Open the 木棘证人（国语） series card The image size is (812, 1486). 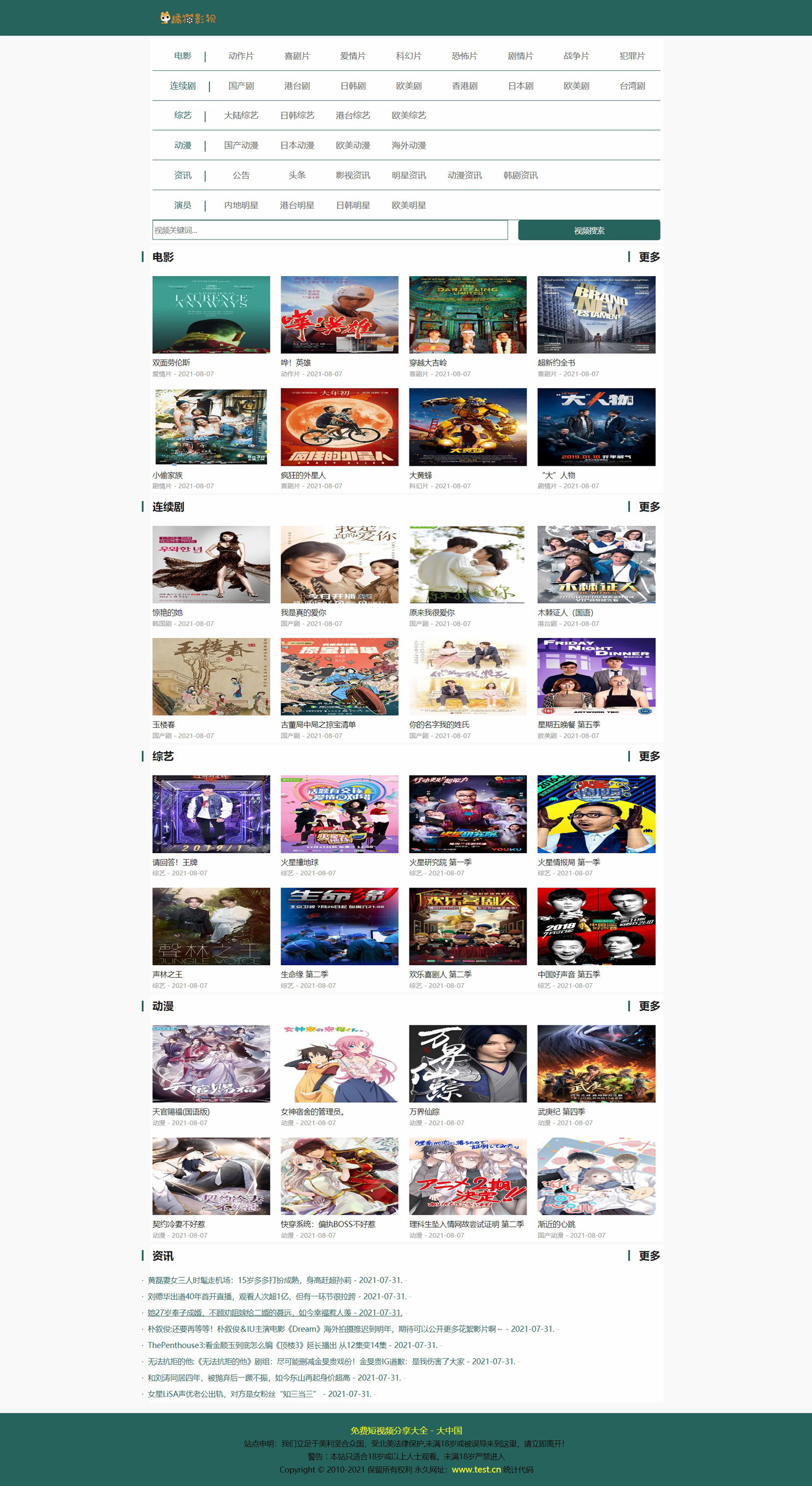click(x=596, y=564)
